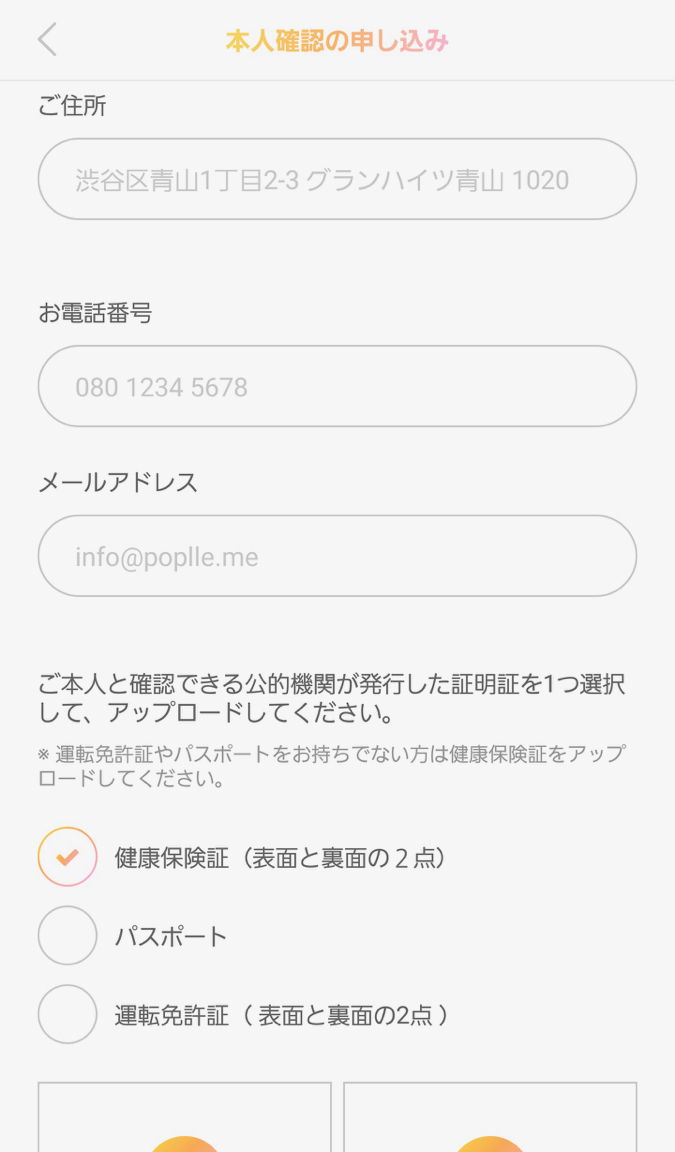Screen dimensions: 675x1152
Task: Focus the お電話番号 phone number field
Action: pyautogui.click(x=337, y=386)
